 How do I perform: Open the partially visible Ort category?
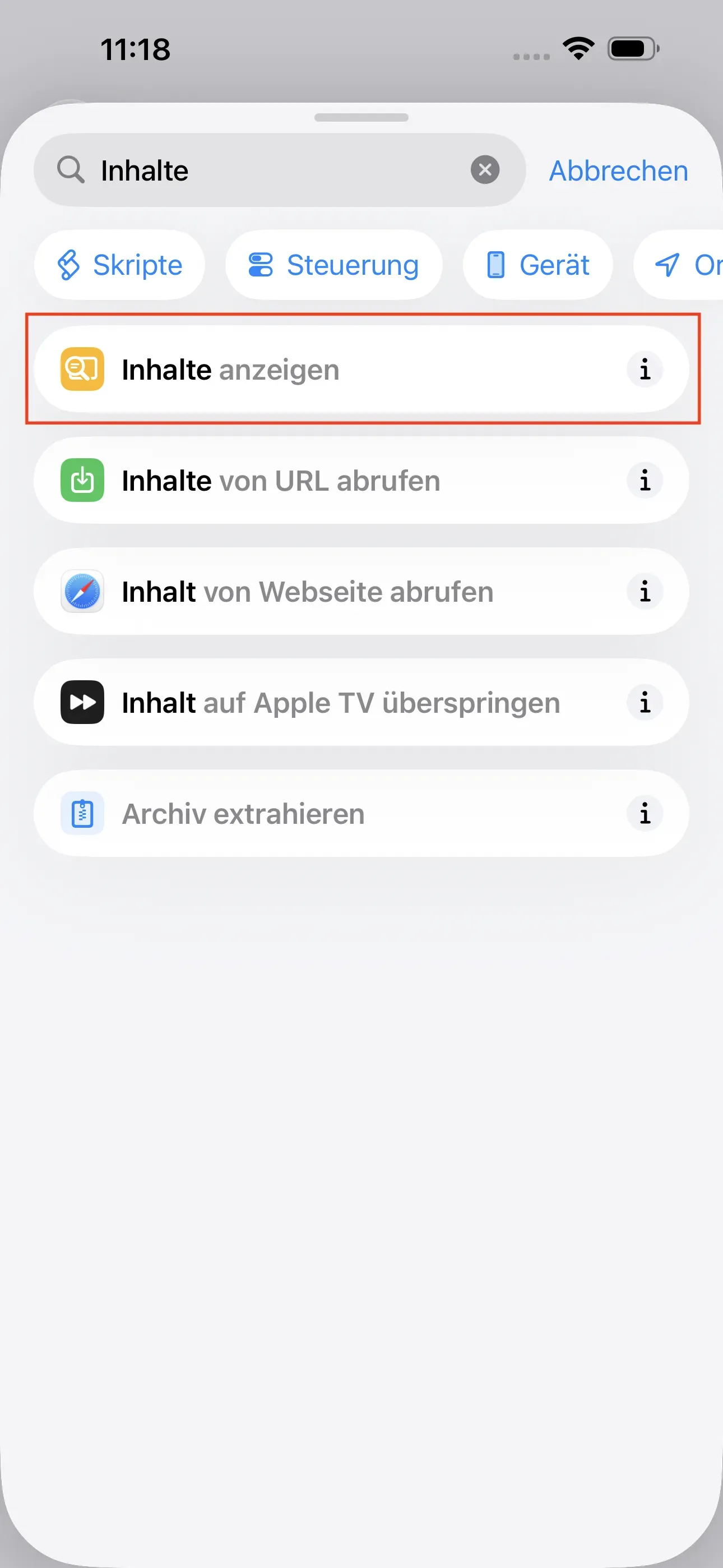click(x=694, y=265)
